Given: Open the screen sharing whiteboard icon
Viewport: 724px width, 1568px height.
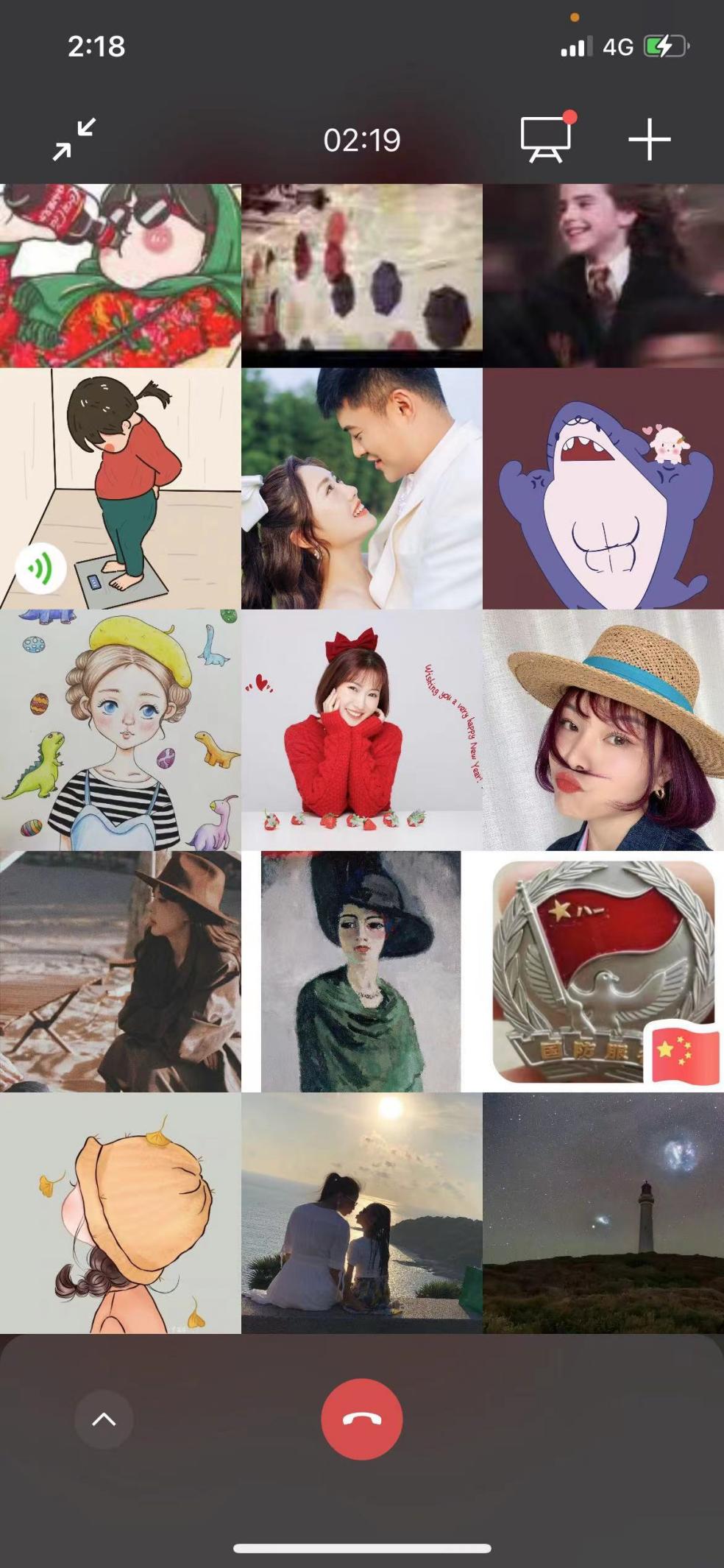Looking at the screenshot, I should point(545,138).
